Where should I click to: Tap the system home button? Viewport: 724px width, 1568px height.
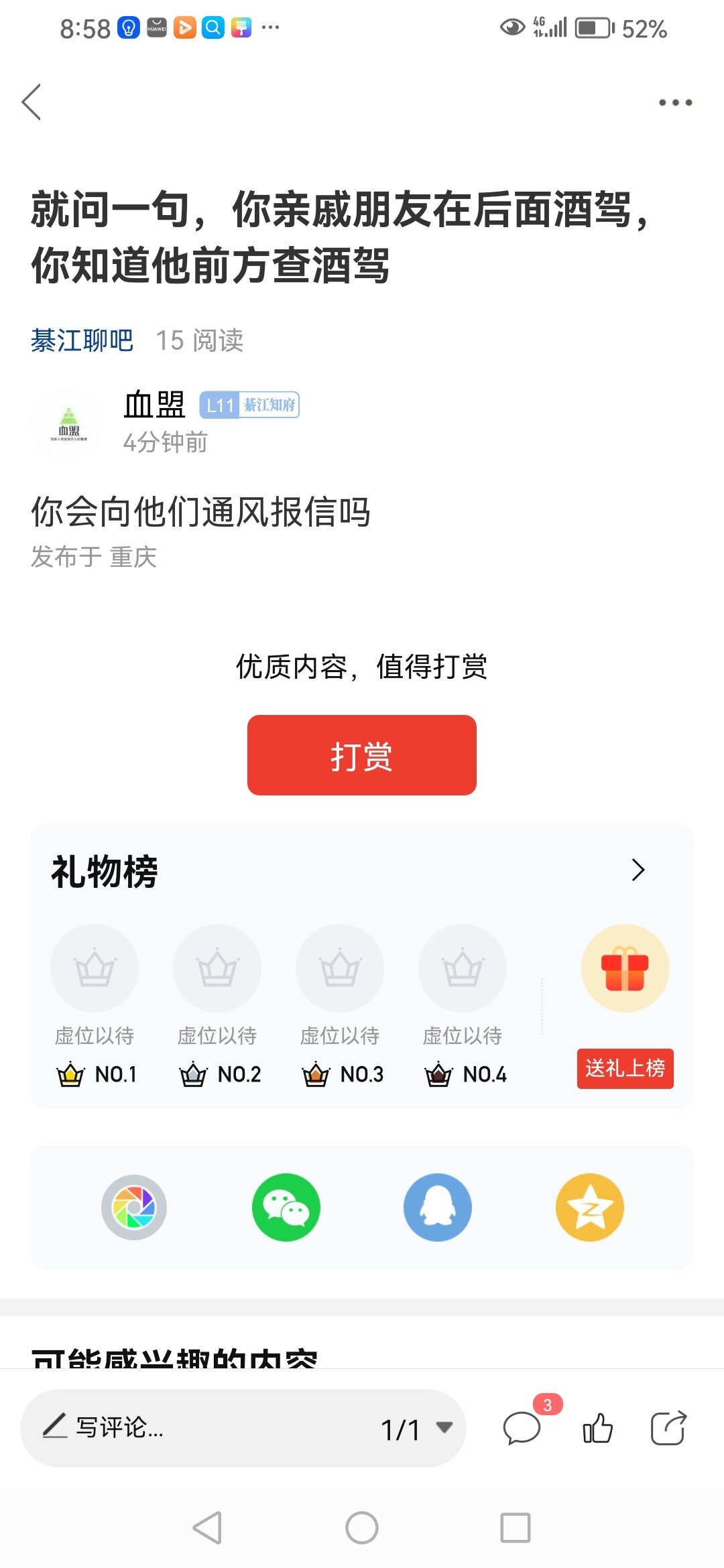pos(362,1528)
